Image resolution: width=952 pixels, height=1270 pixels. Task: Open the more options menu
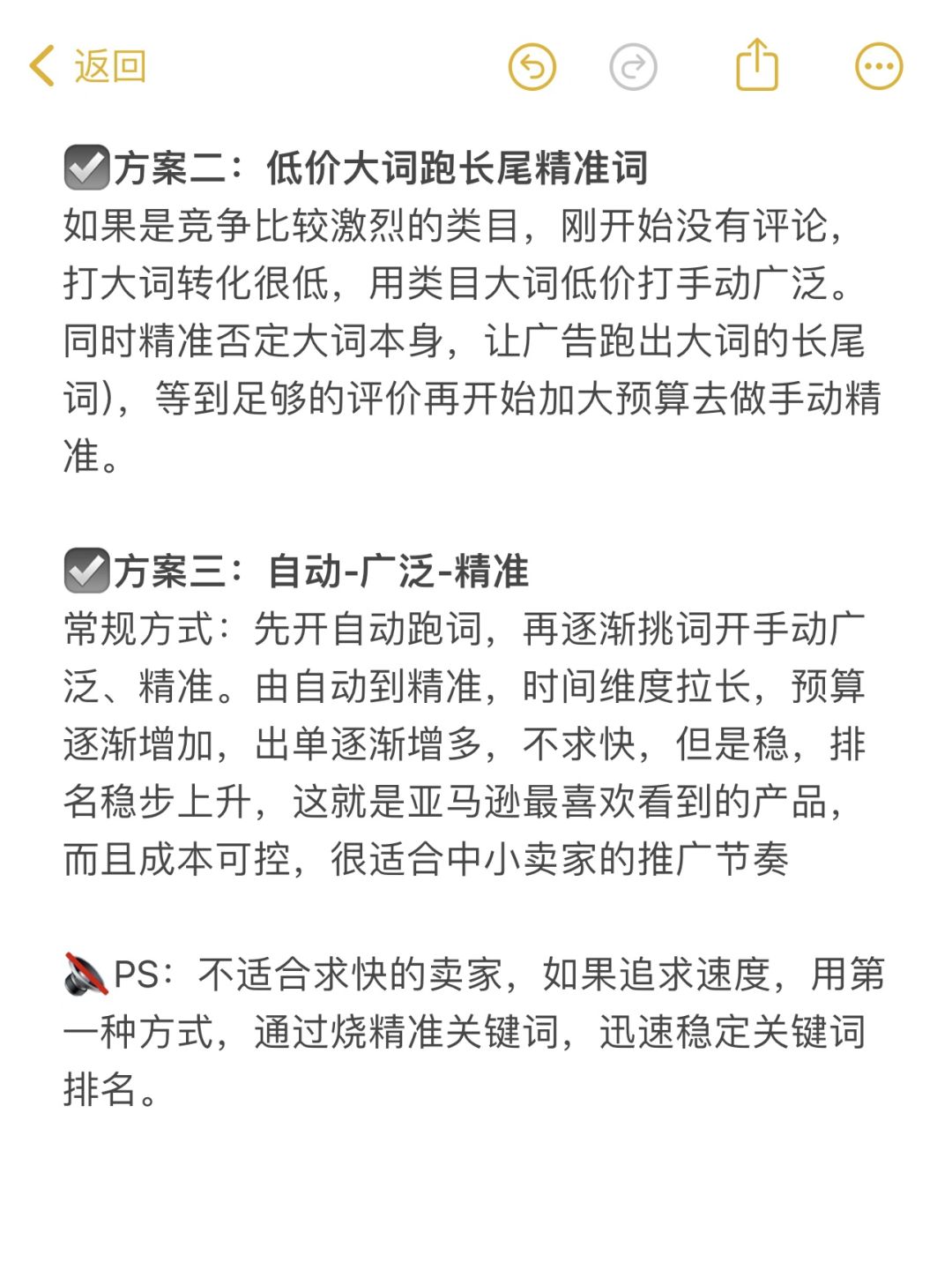879,67
